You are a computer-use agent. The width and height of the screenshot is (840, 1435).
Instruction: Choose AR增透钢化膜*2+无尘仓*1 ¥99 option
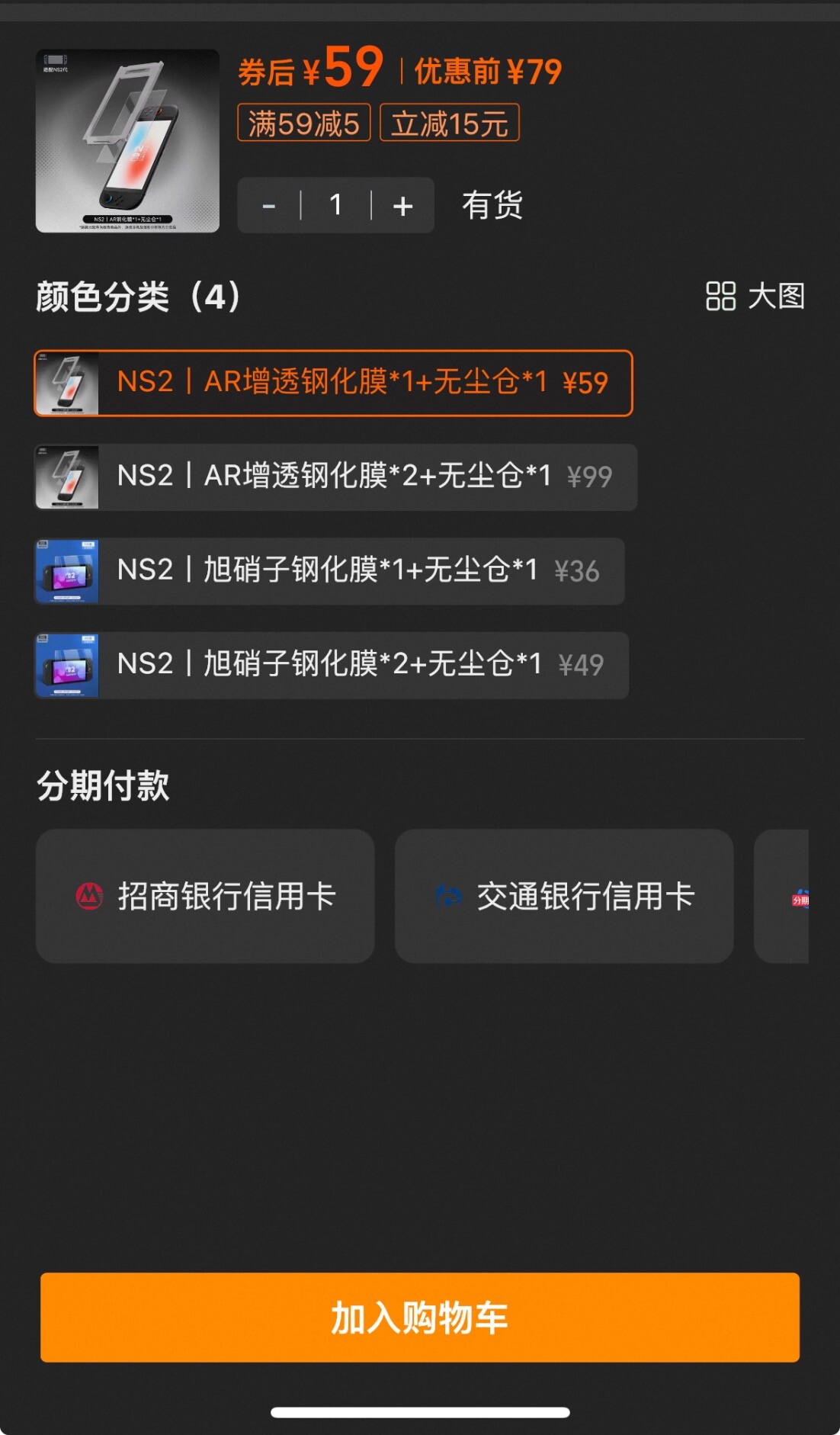(335, 477)
